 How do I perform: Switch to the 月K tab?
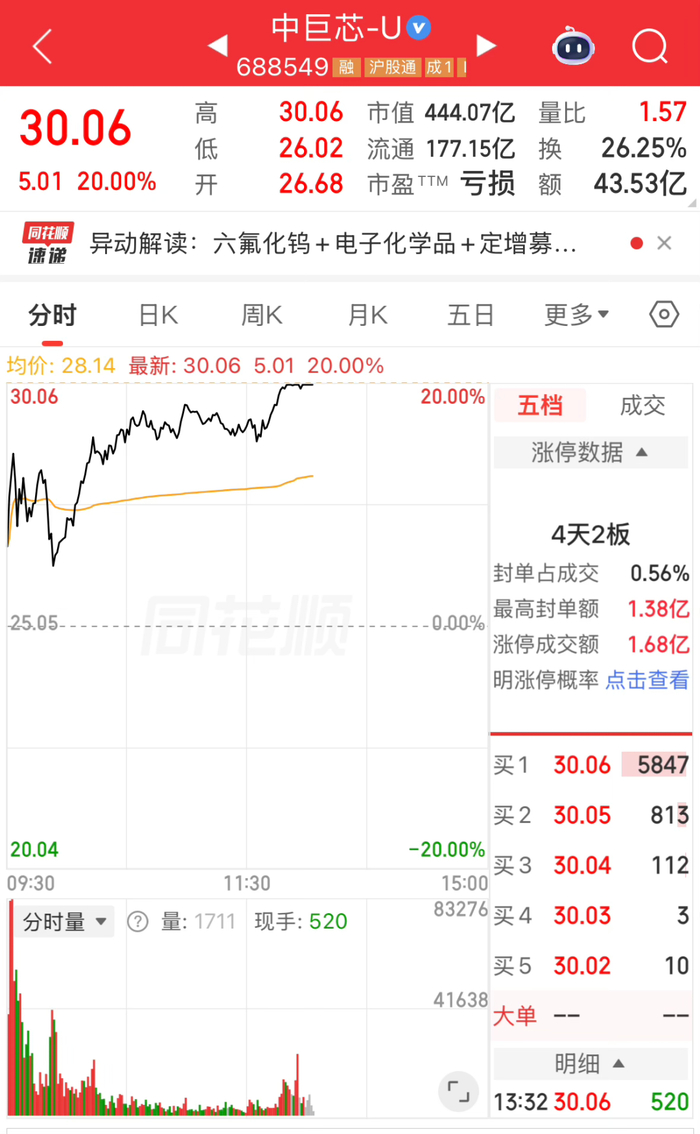click(367, 315)
